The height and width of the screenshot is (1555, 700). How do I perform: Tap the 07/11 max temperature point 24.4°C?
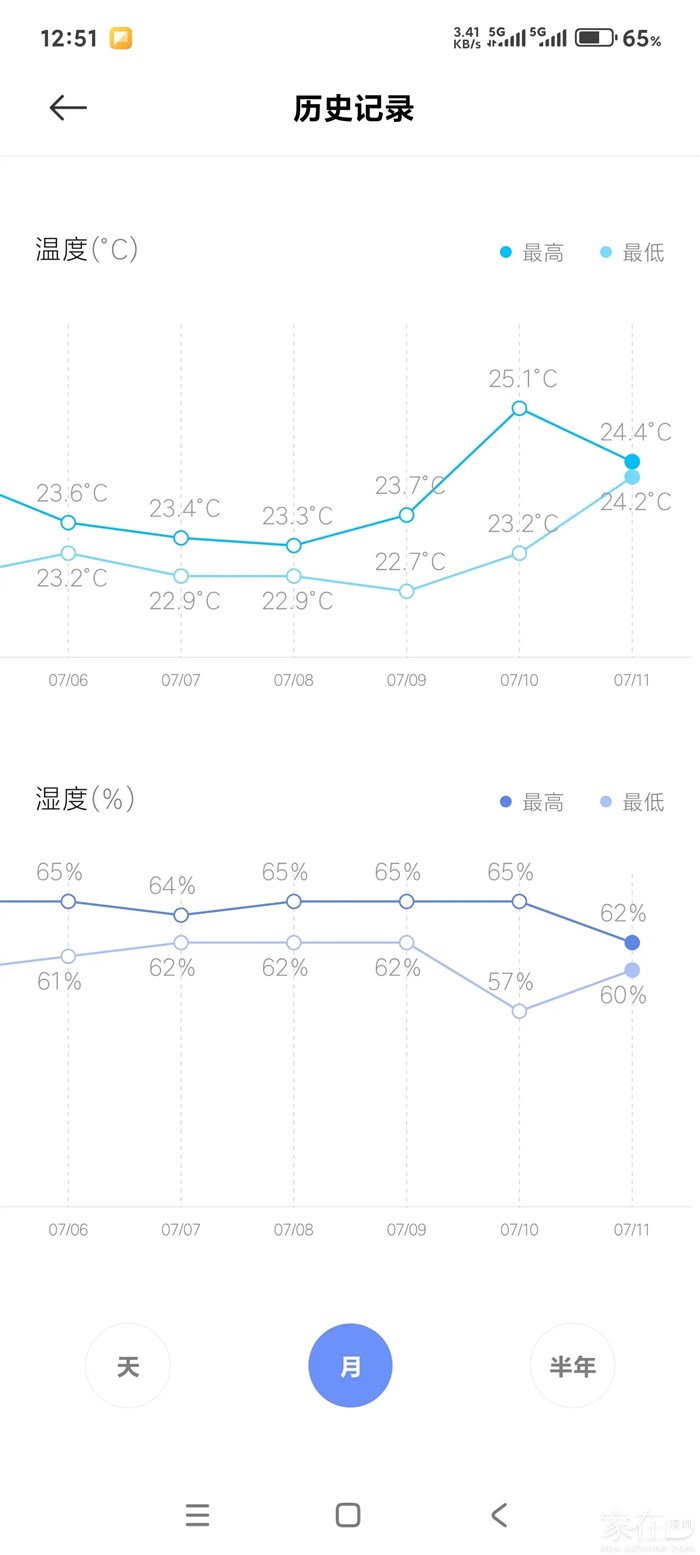point(632,462)
